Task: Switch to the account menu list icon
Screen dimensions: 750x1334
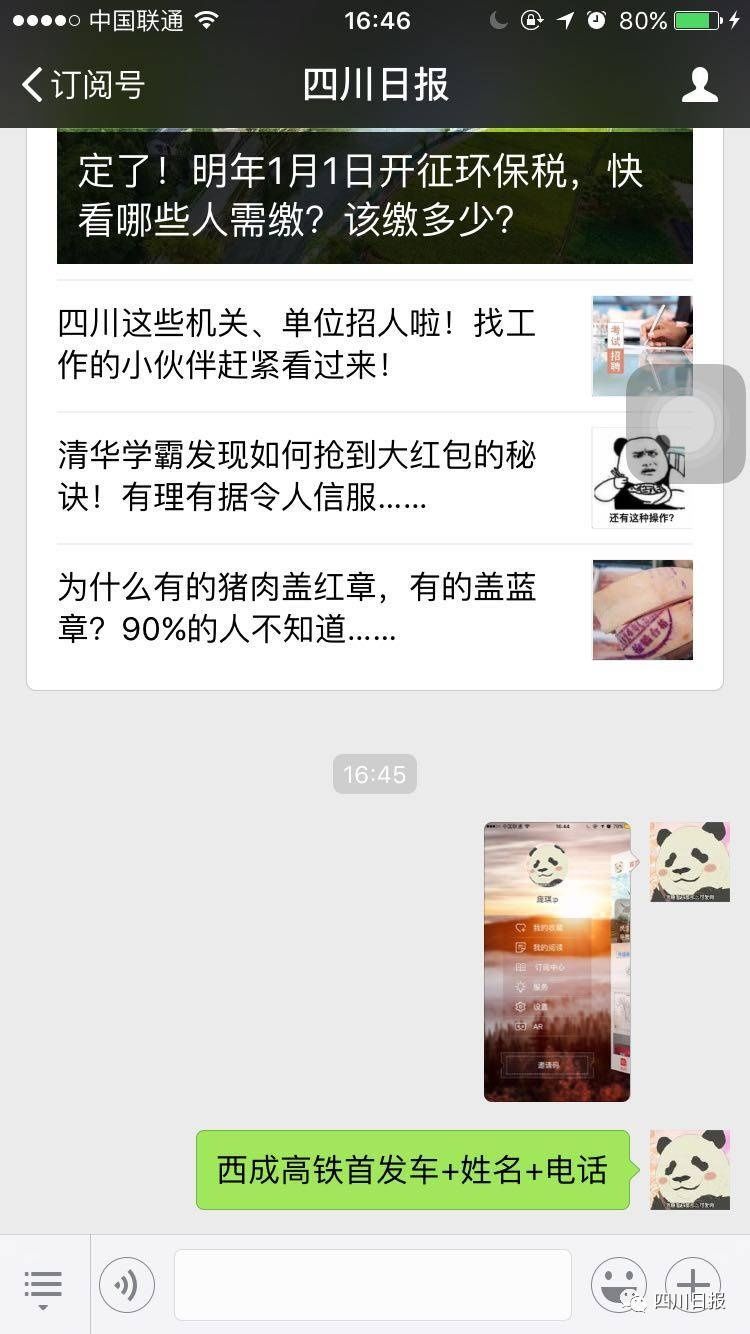Action: [43, 1285]
